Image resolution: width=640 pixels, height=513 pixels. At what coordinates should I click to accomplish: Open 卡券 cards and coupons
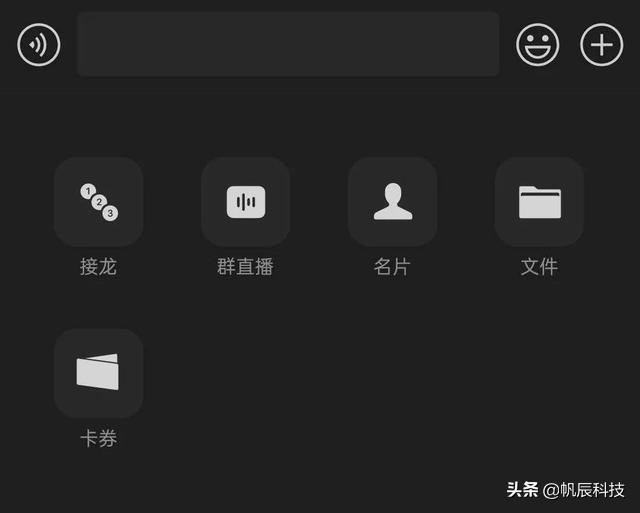click(x=99, y=373)
